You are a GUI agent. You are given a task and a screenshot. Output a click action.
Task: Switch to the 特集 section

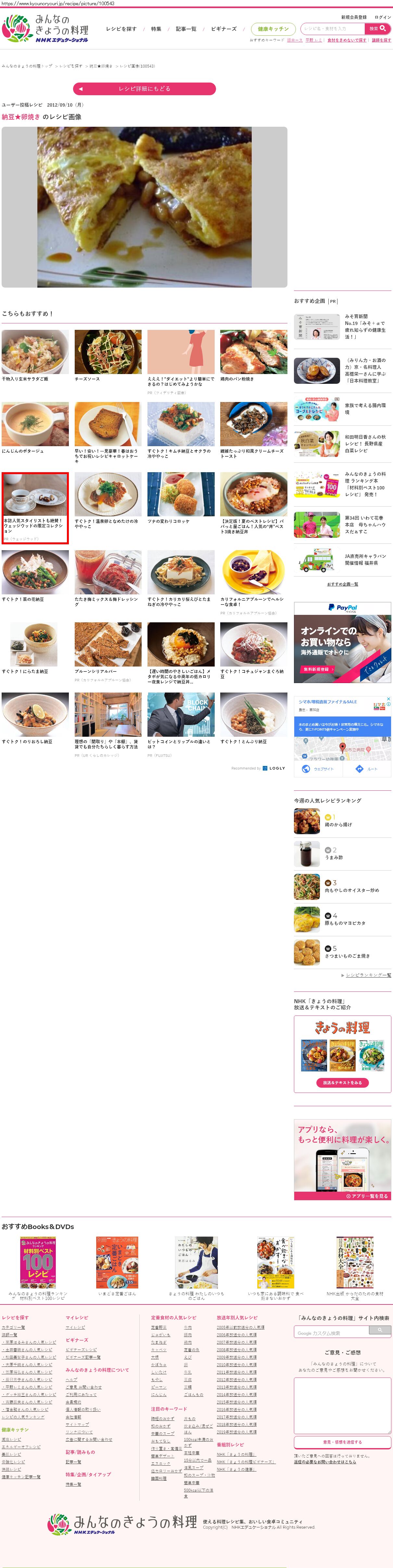pos(156,29)
